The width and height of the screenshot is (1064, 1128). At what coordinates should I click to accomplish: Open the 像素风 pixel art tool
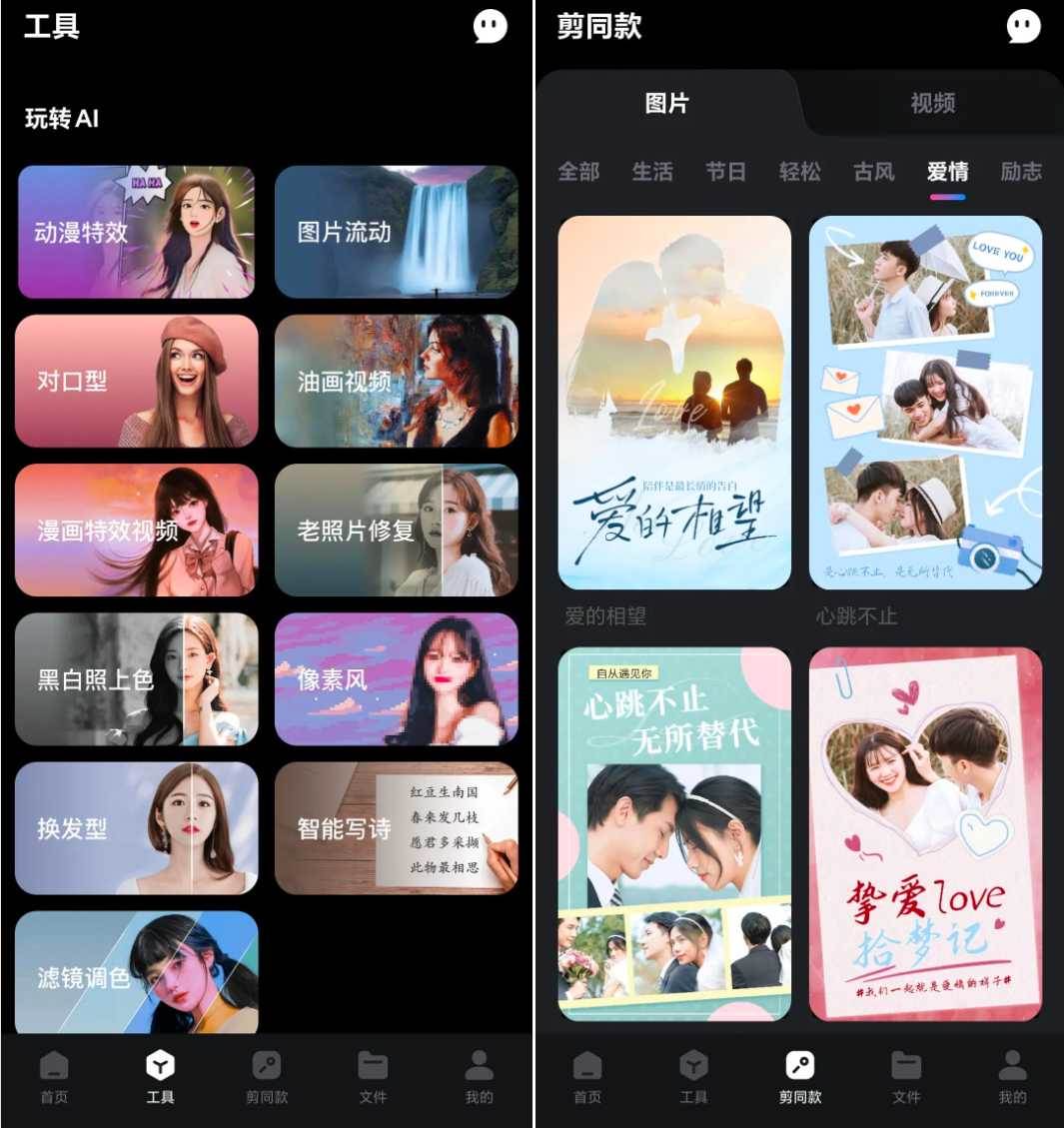(396, 678)
